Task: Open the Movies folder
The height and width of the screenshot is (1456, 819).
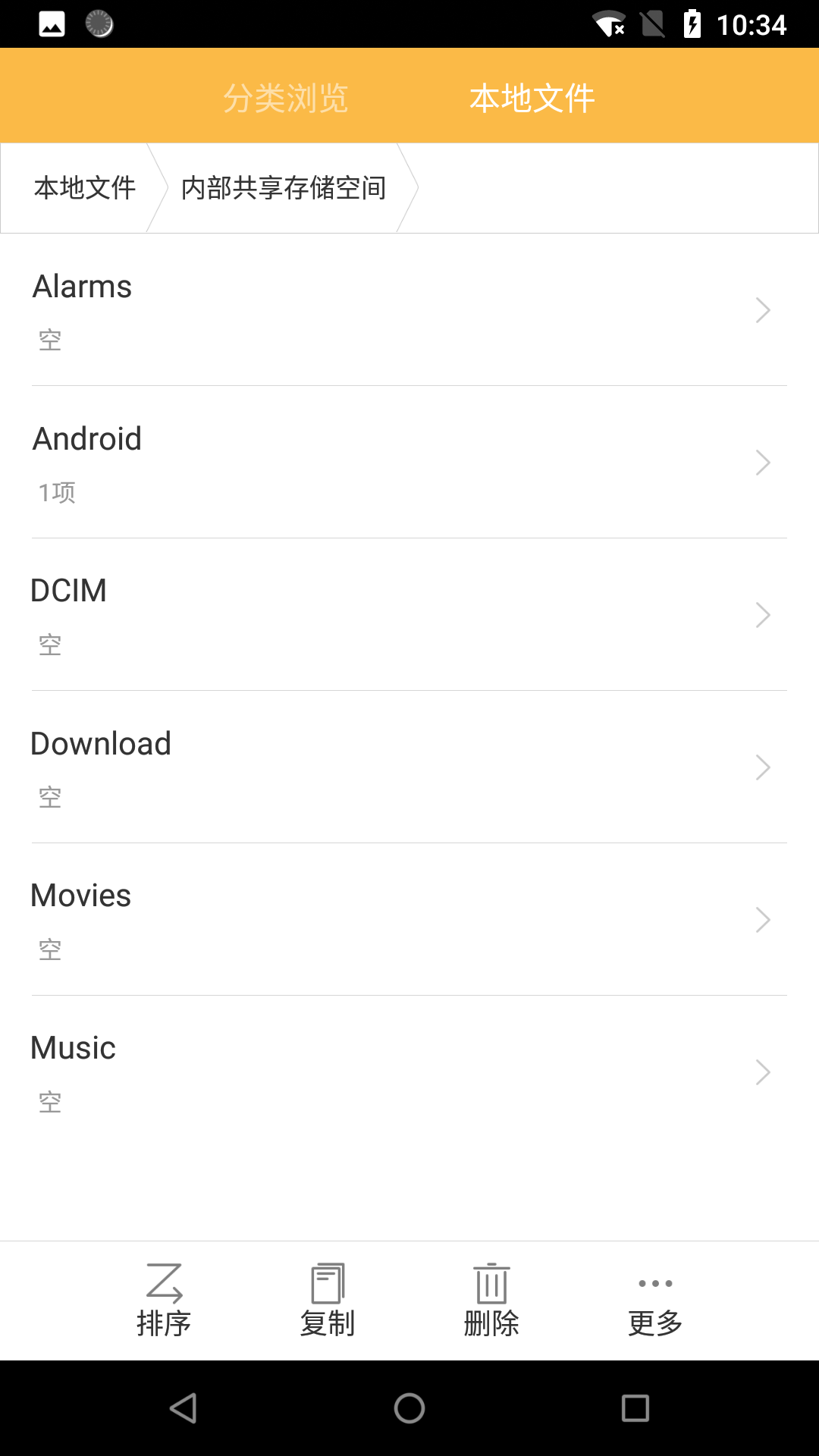Action: point(409,920)
